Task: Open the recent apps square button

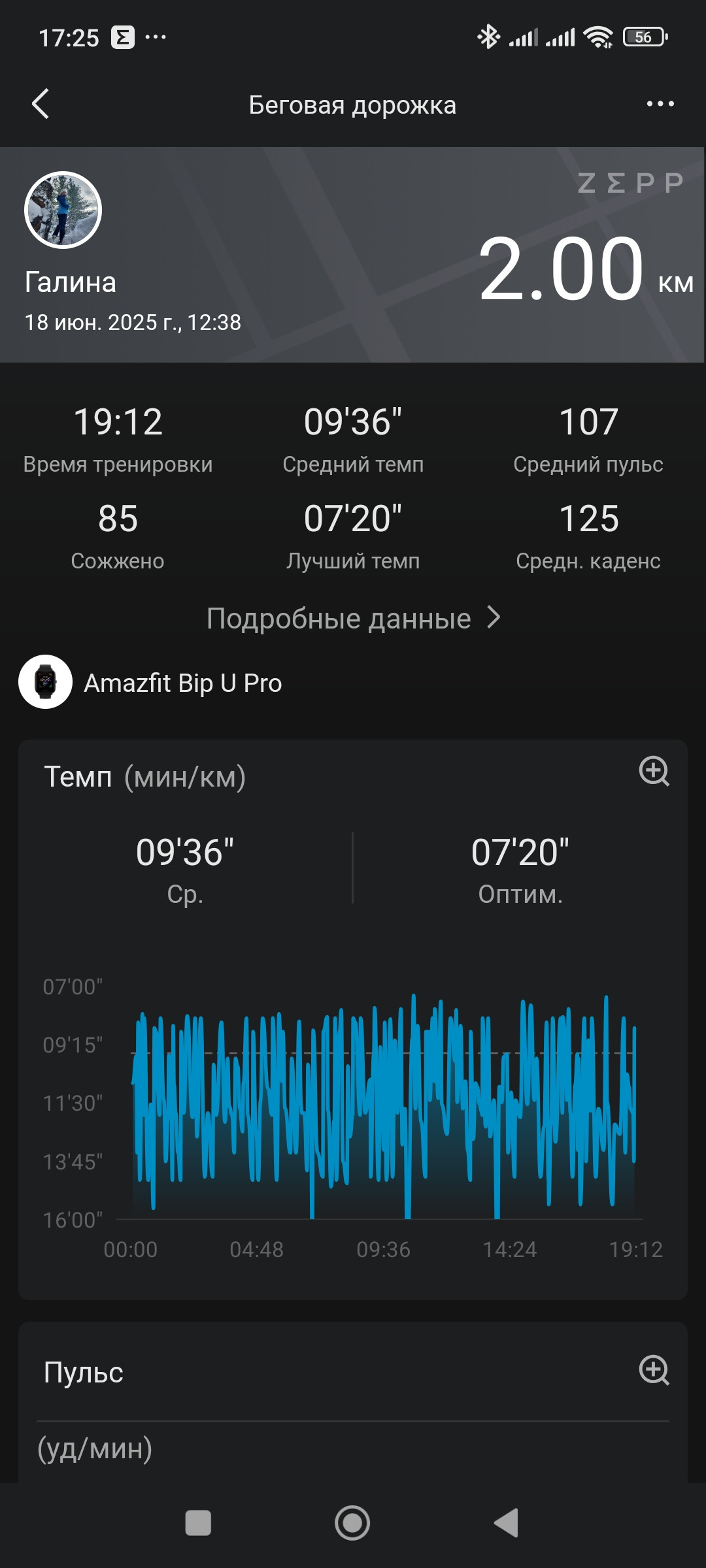Action: [198, 1523]
